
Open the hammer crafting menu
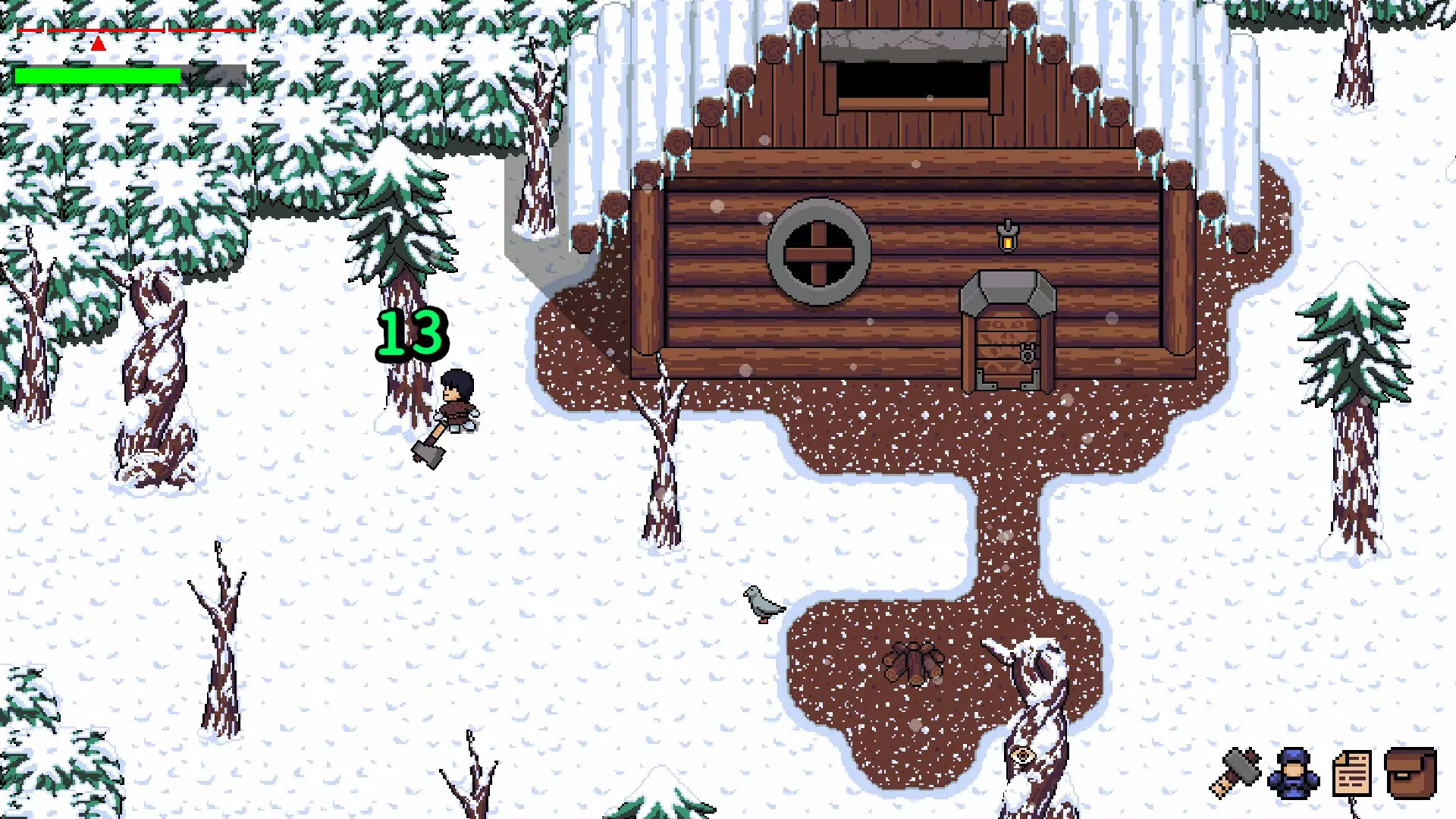1235,773
